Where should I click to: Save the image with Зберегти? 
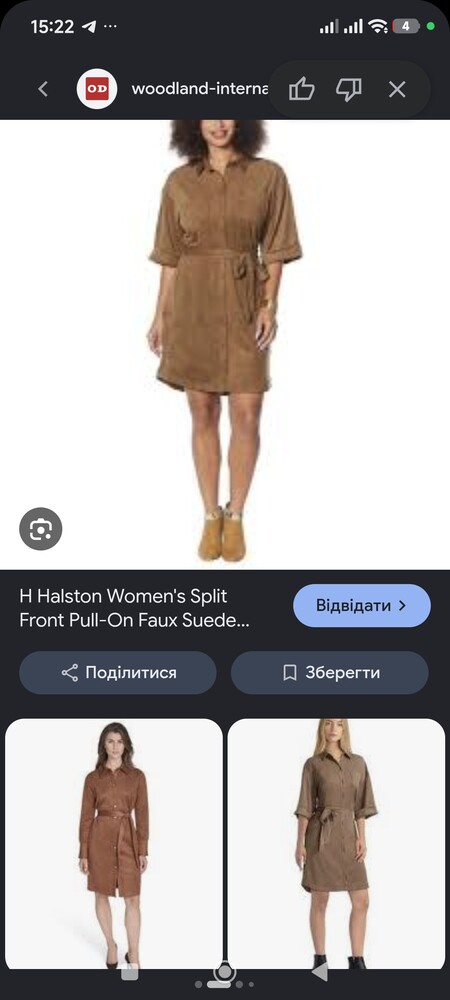(330, 672)
